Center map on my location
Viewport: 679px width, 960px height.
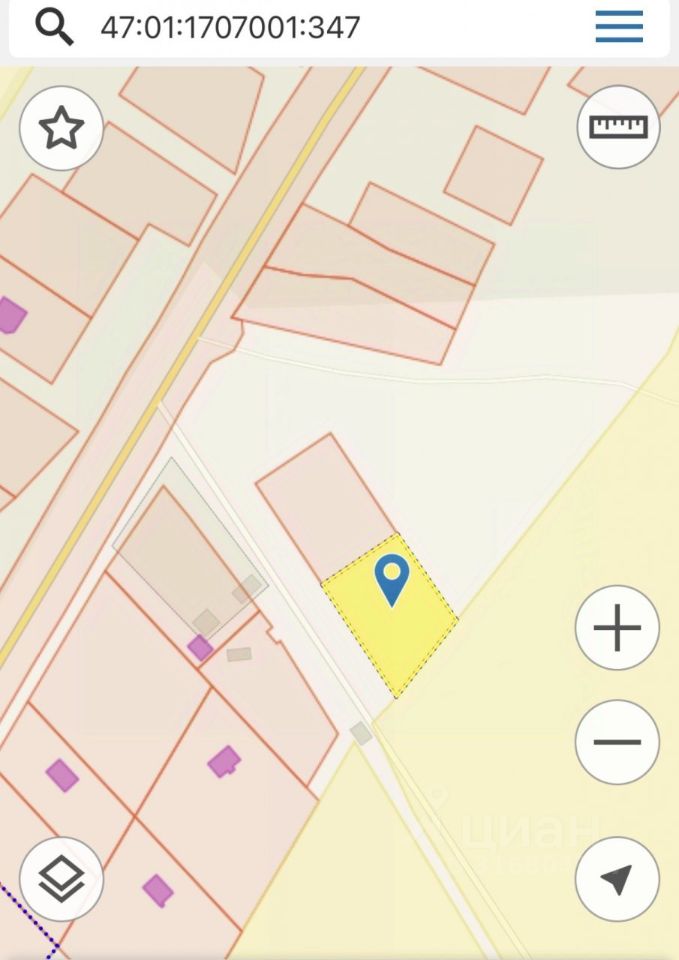click(617, 879)
